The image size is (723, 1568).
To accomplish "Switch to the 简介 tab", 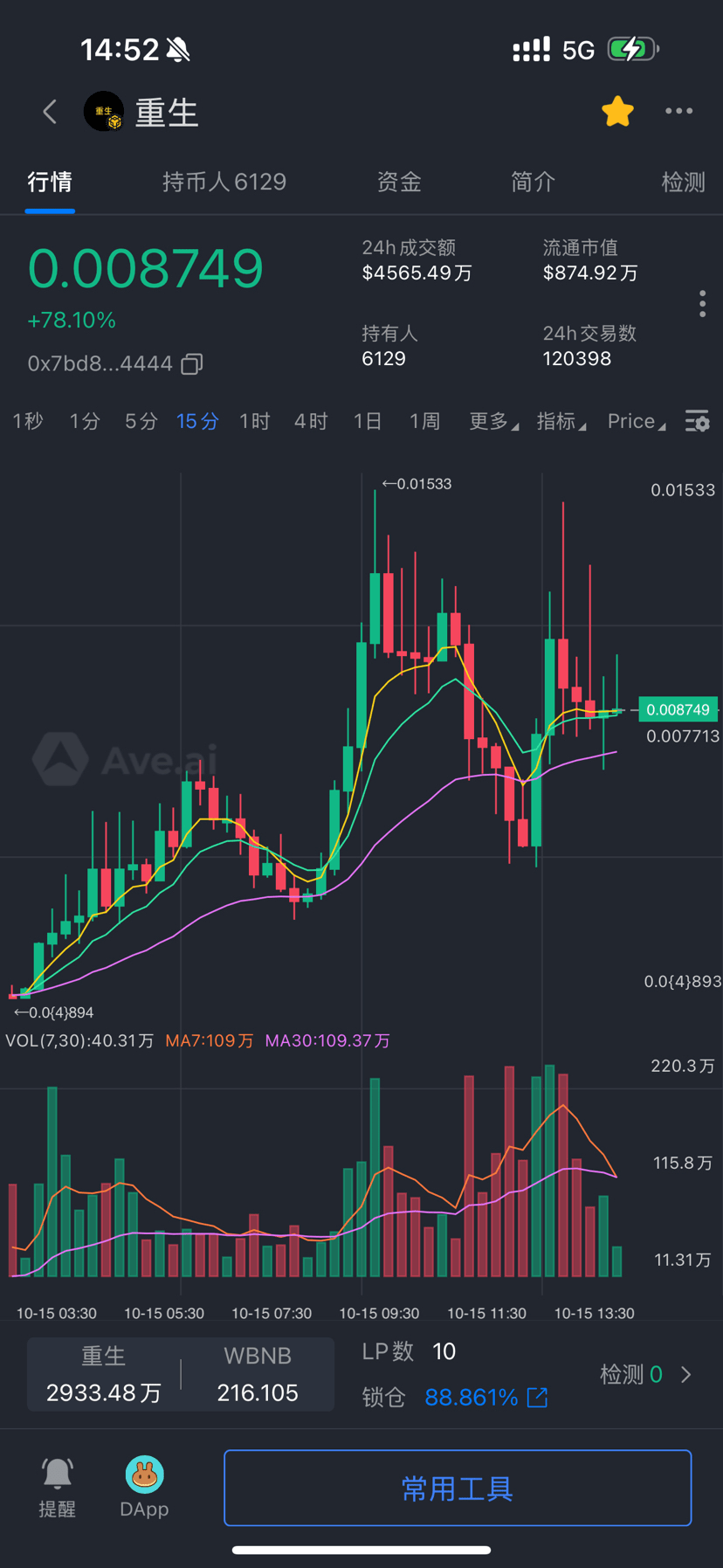I will point(533,182).
